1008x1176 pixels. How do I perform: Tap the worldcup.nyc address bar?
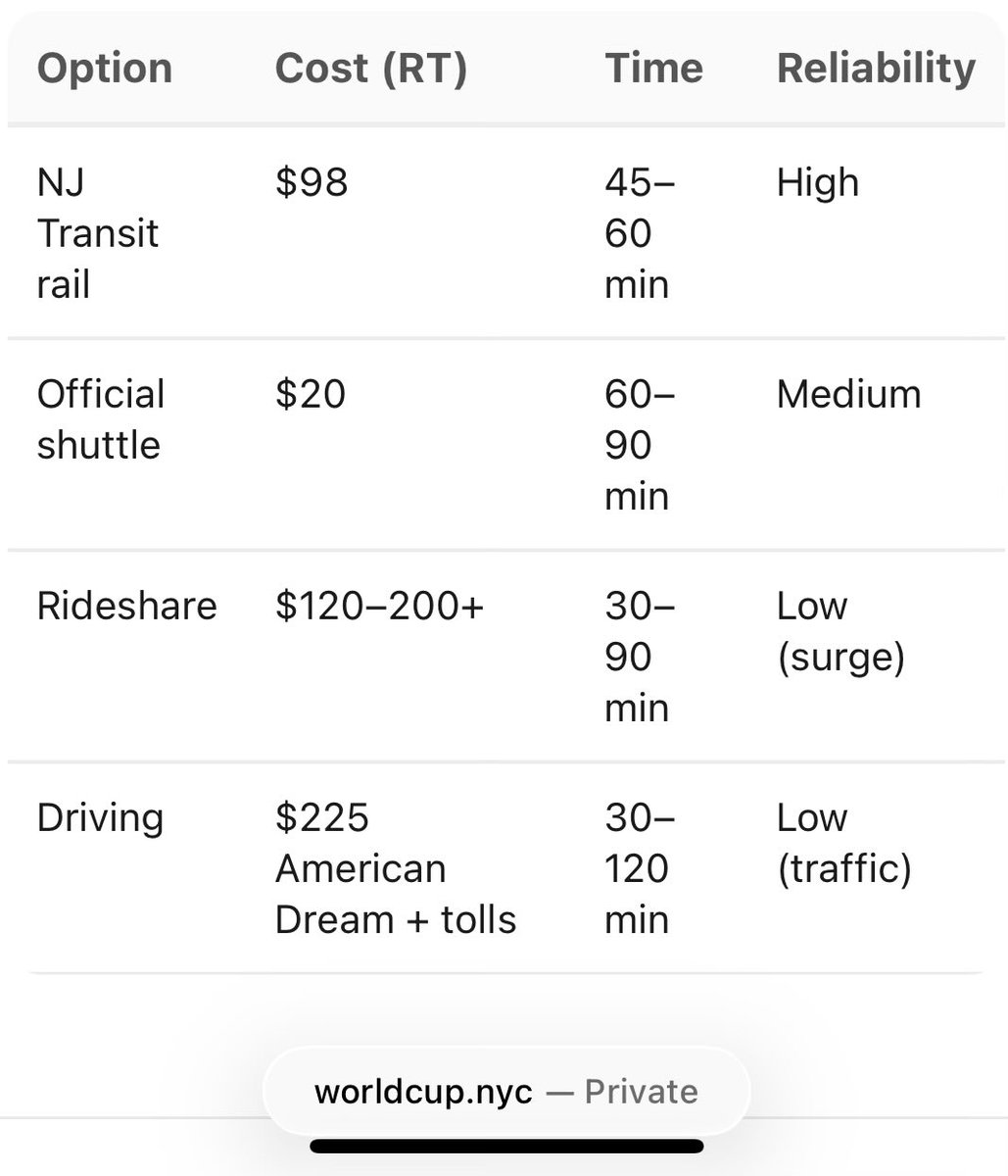[x=506, y=1091]
